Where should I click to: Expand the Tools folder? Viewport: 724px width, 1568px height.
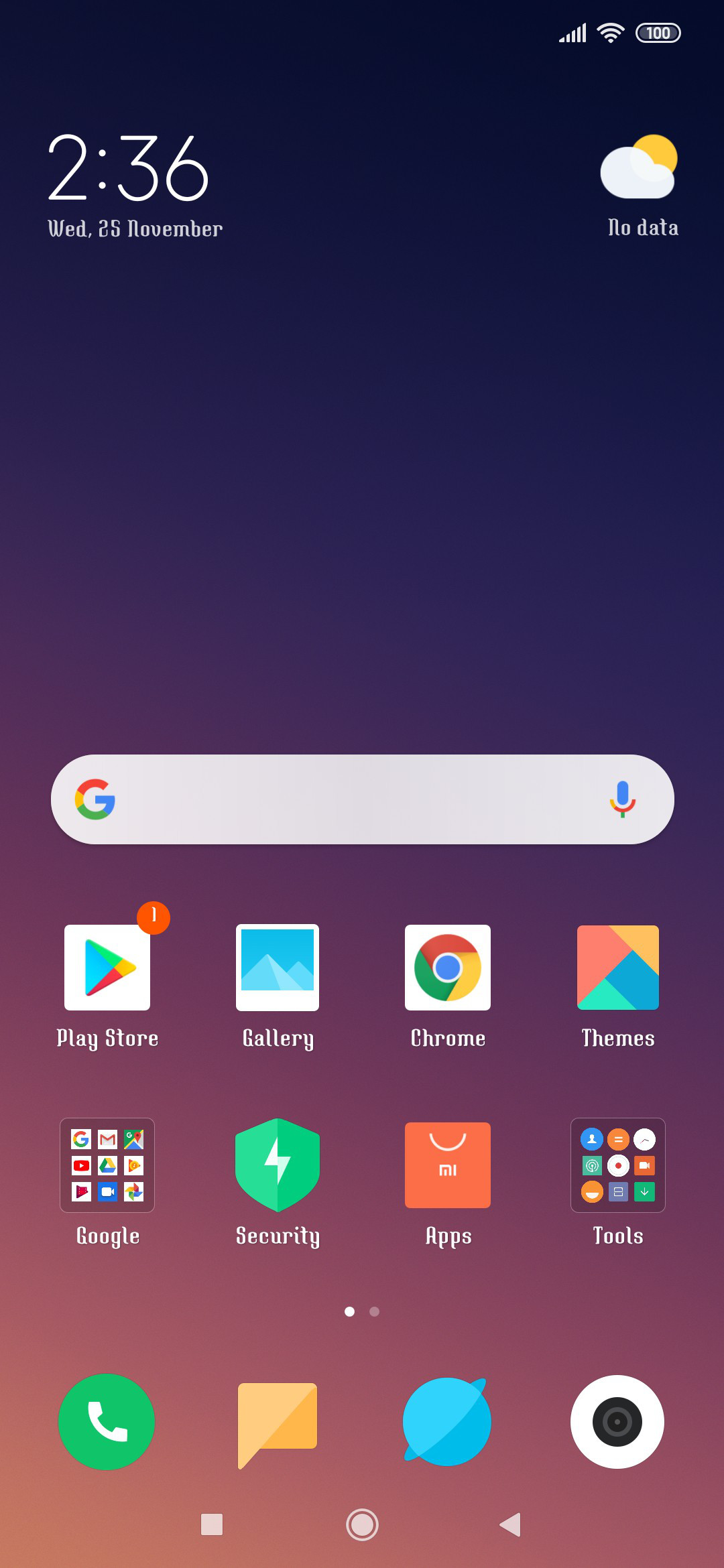(x=618, y=1165)
